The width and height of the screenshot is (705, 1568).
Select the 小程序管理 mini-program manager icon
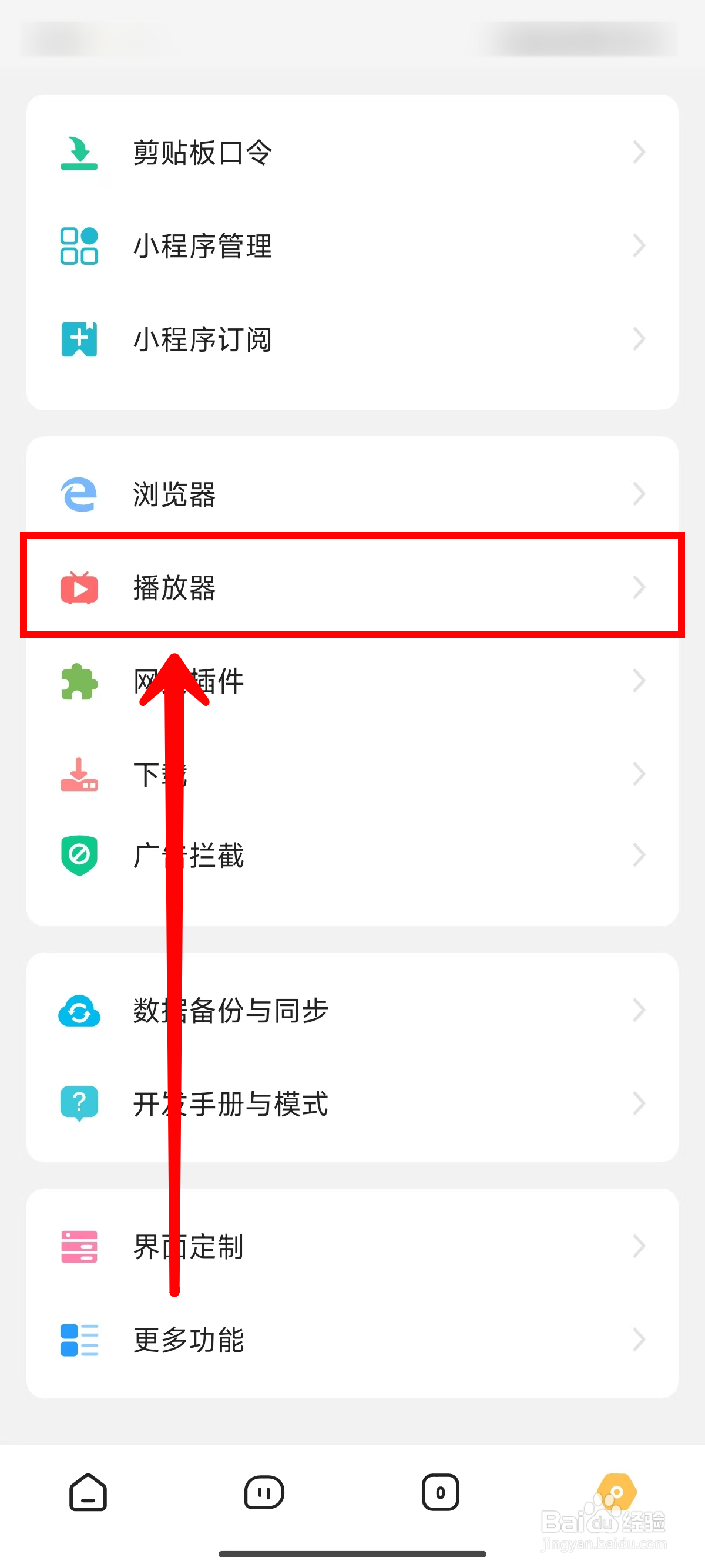coord(78,246)
